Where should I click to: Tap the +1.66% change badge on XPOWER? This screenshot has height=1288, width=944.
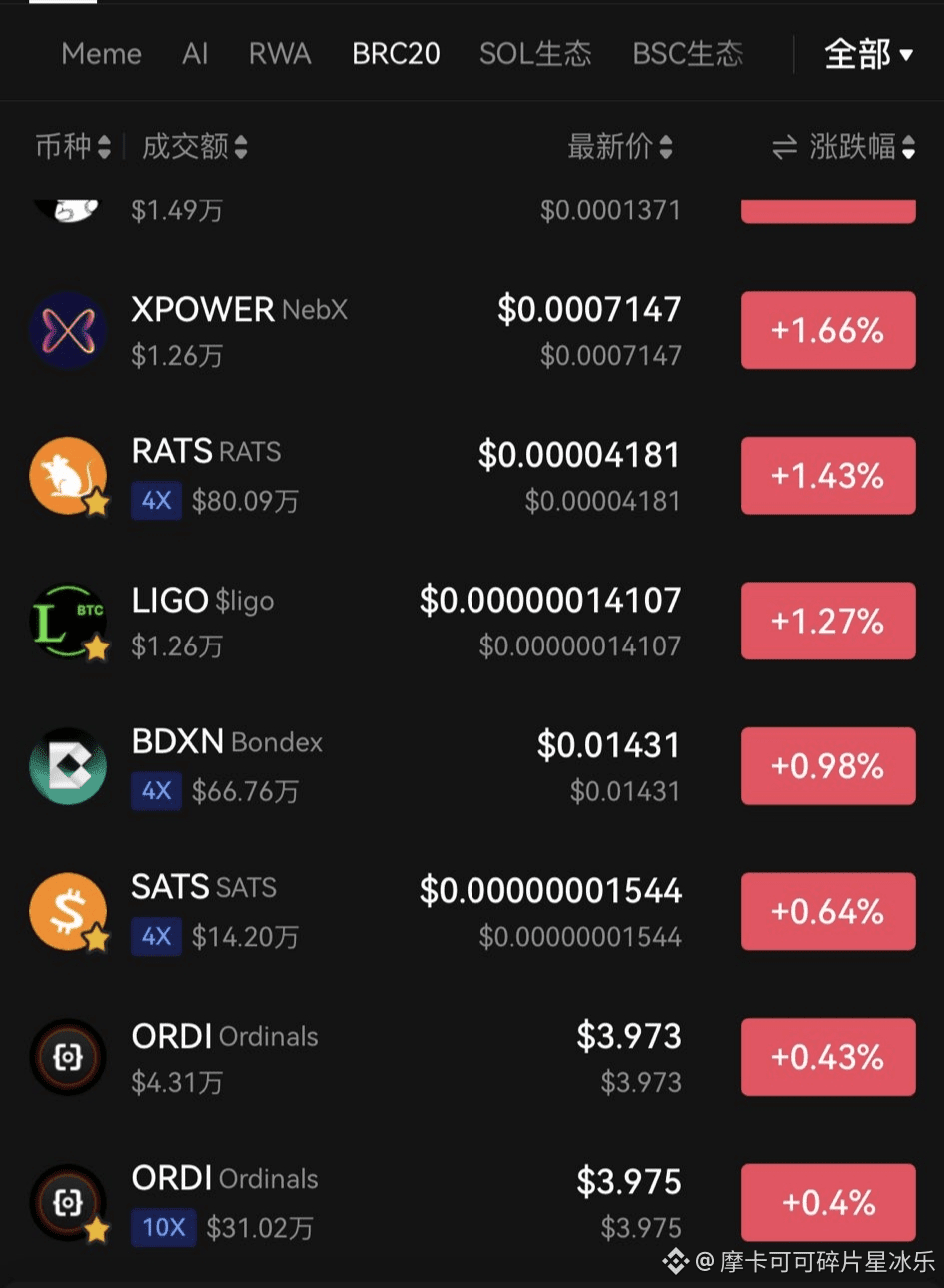tap(828, 330)
